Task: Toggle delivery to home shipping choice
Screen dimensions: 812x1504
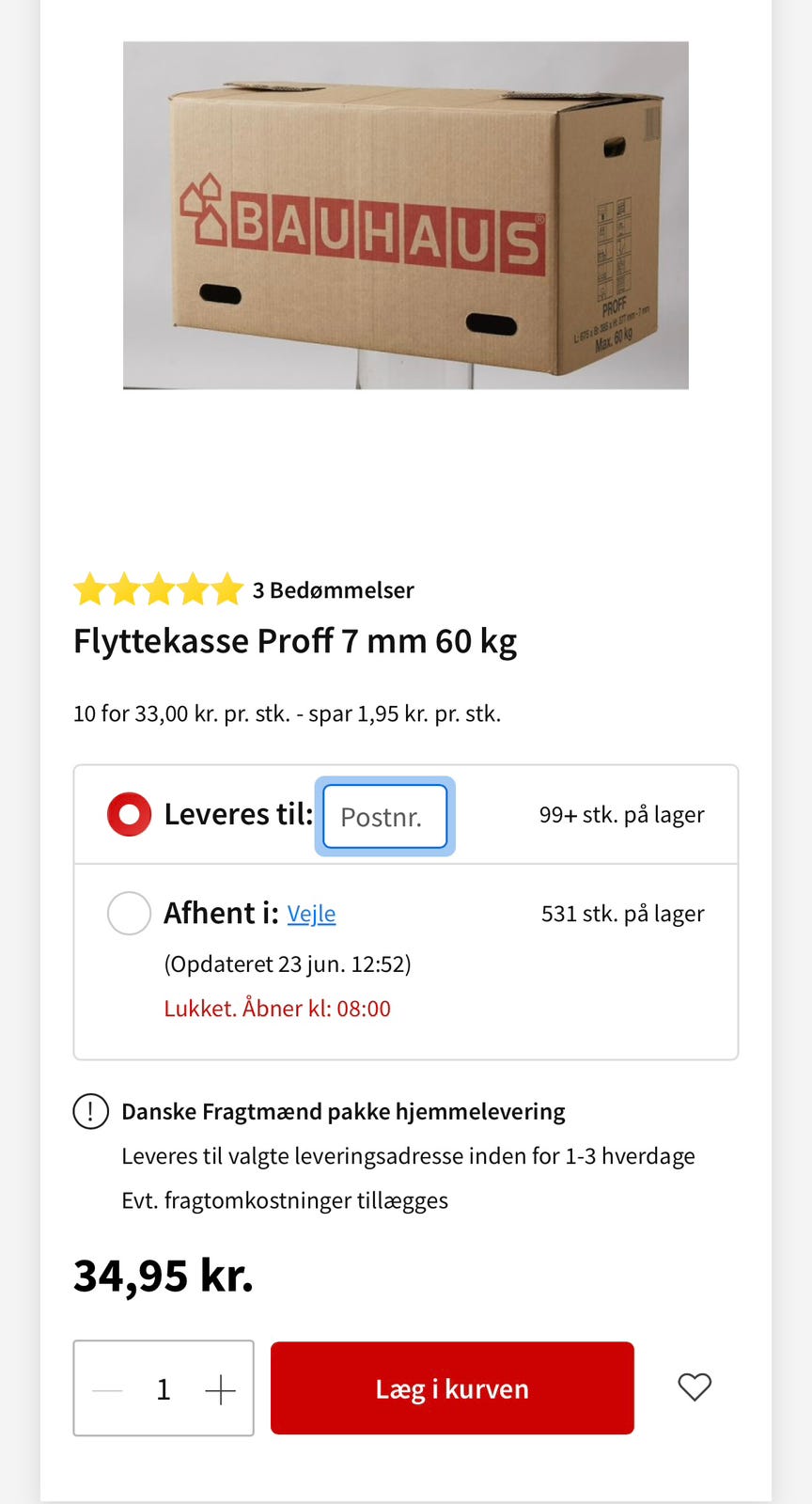Action: tap(129, 814)
